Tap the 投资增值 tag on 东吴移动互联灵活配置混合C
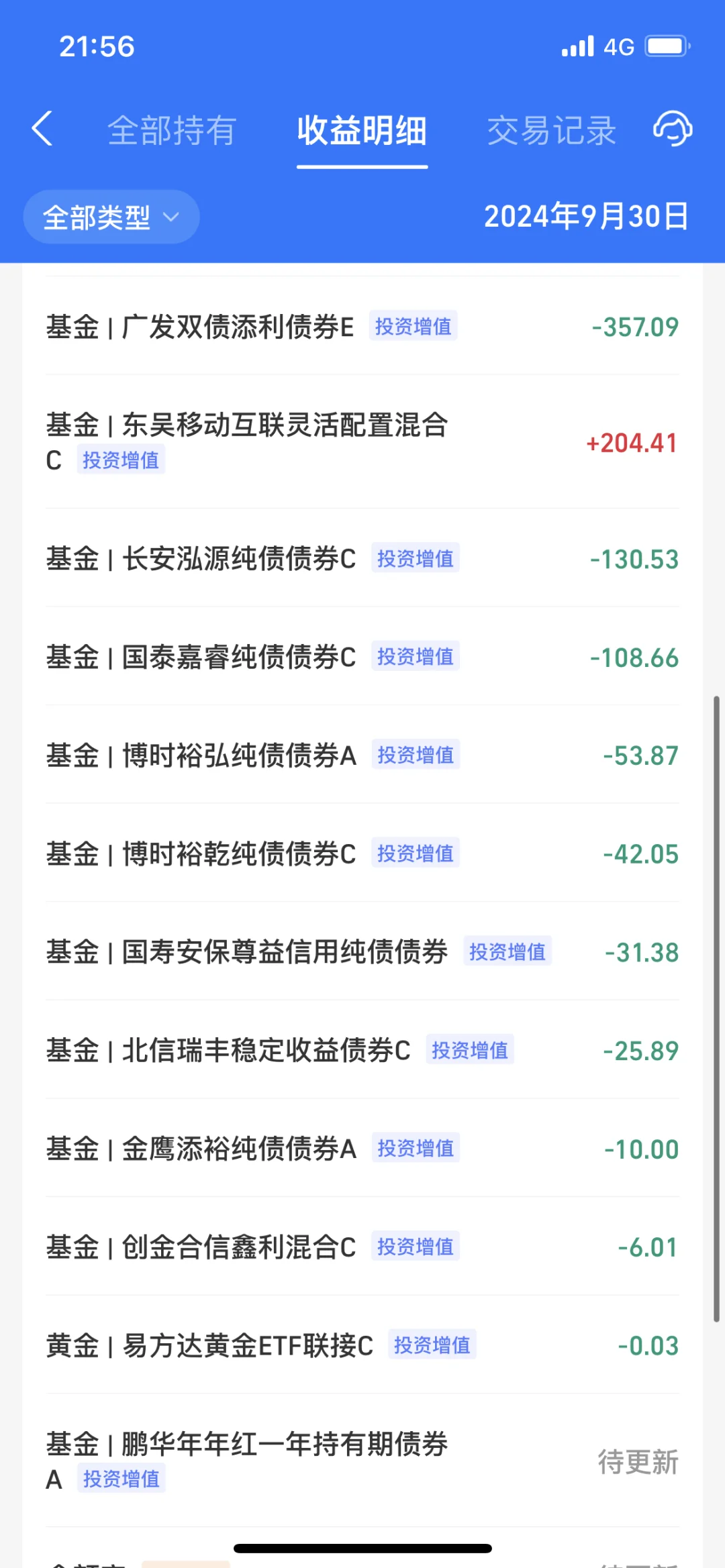 click(121, 460)
